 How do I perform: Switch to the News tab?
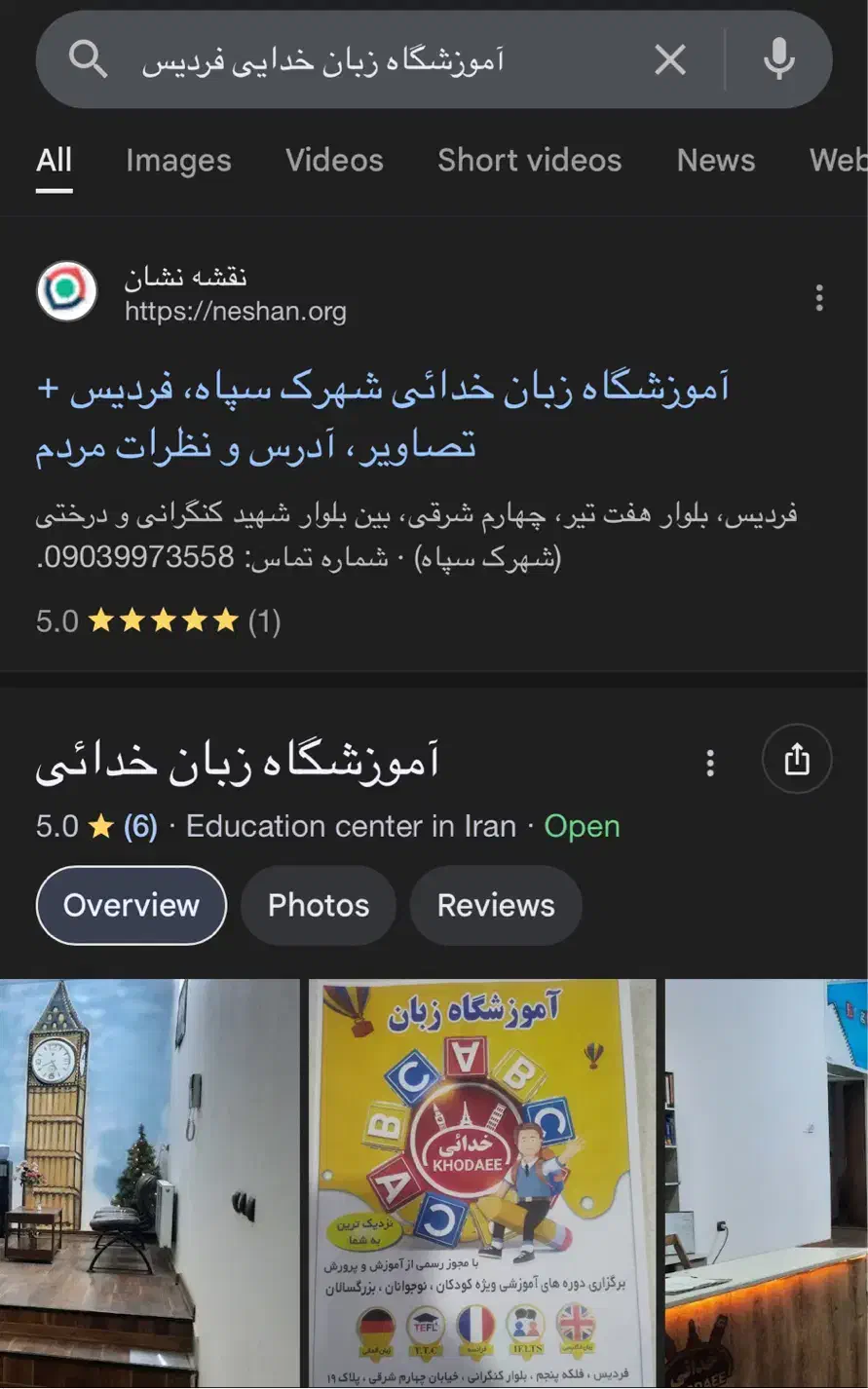click(x=715, y=161)
